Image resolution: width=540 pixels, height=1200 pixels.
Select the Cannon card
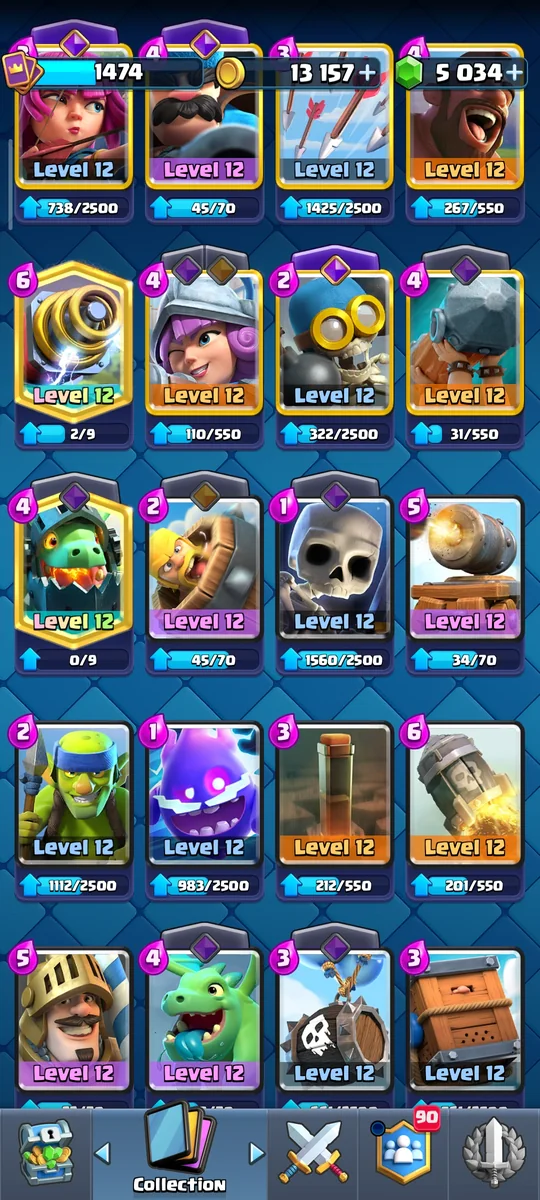(464, 568)
